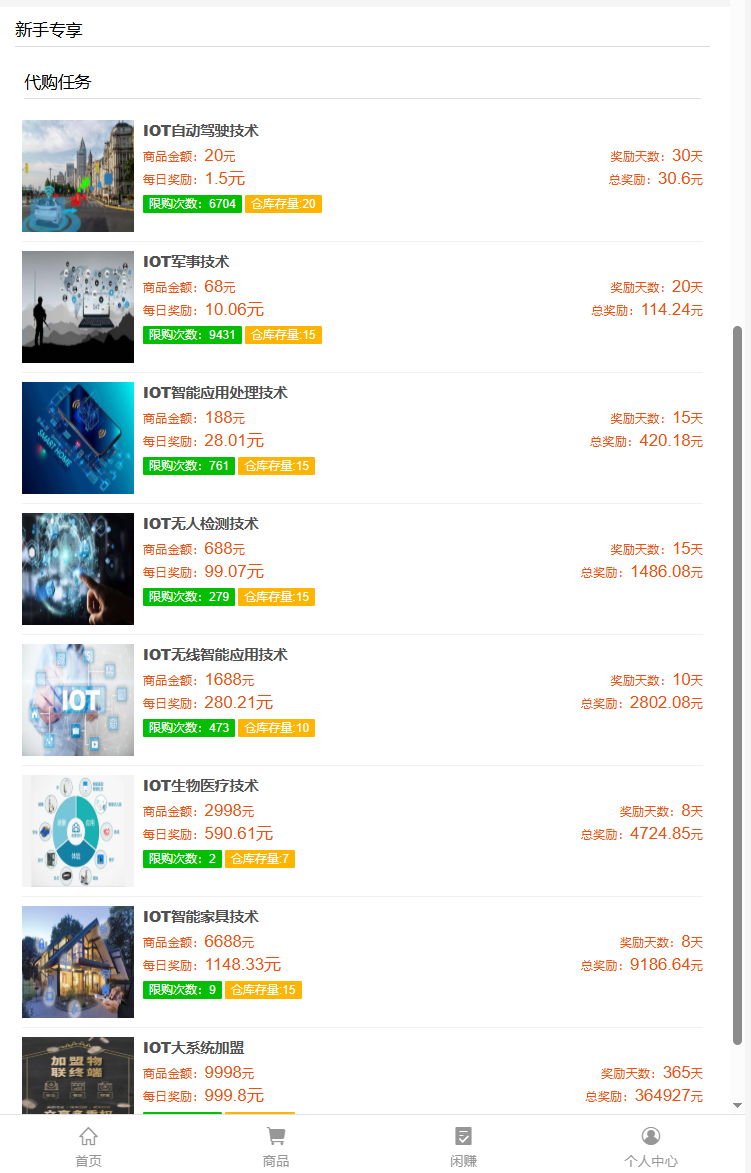
Task: Go to the 首页 tab
Action: (88, 1146)
